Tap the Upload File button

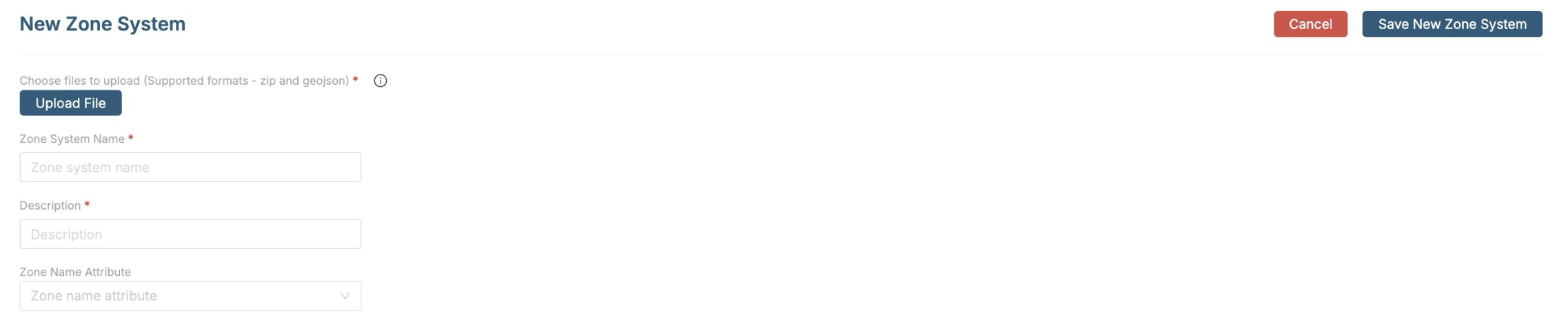pos(70,103)
